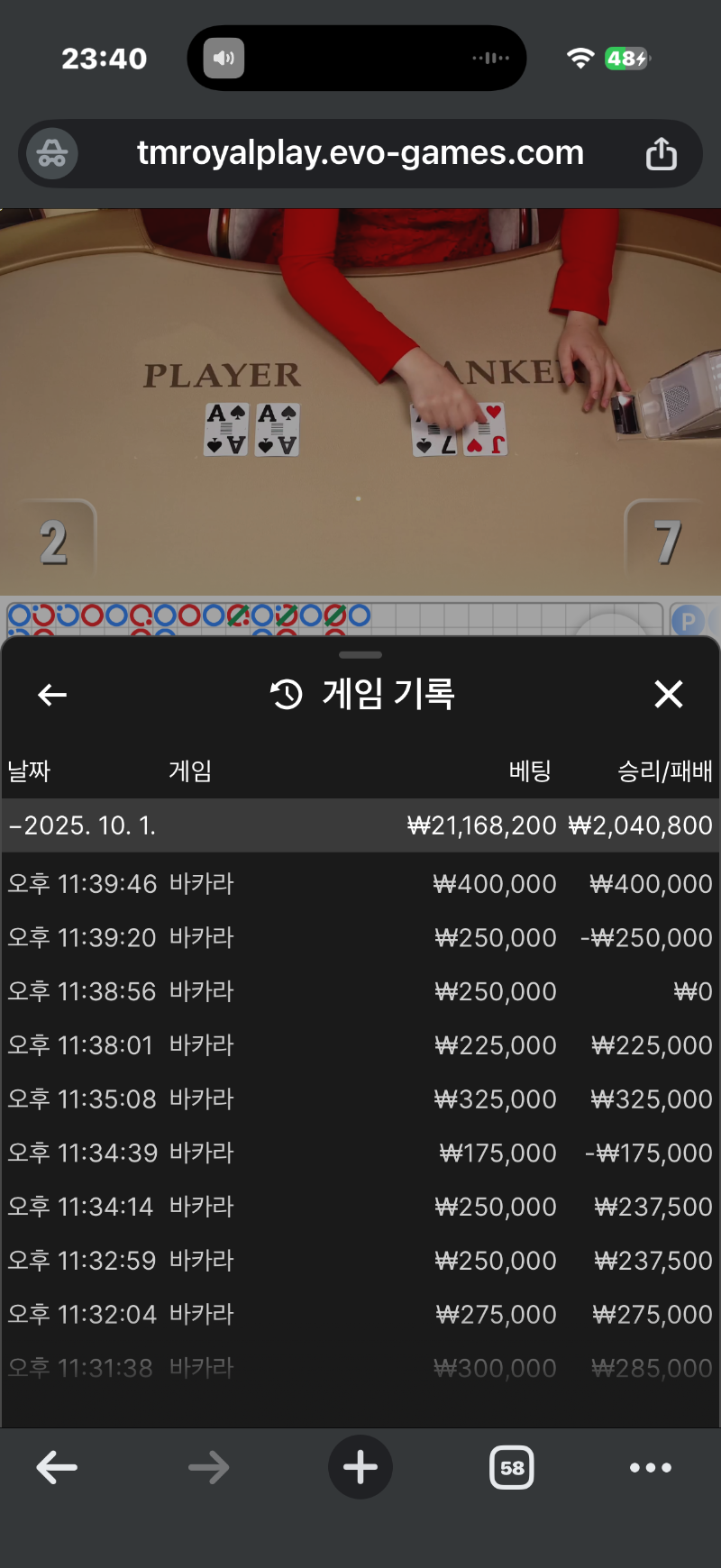Close the 게임 기록 panel

tap(668, 695)
